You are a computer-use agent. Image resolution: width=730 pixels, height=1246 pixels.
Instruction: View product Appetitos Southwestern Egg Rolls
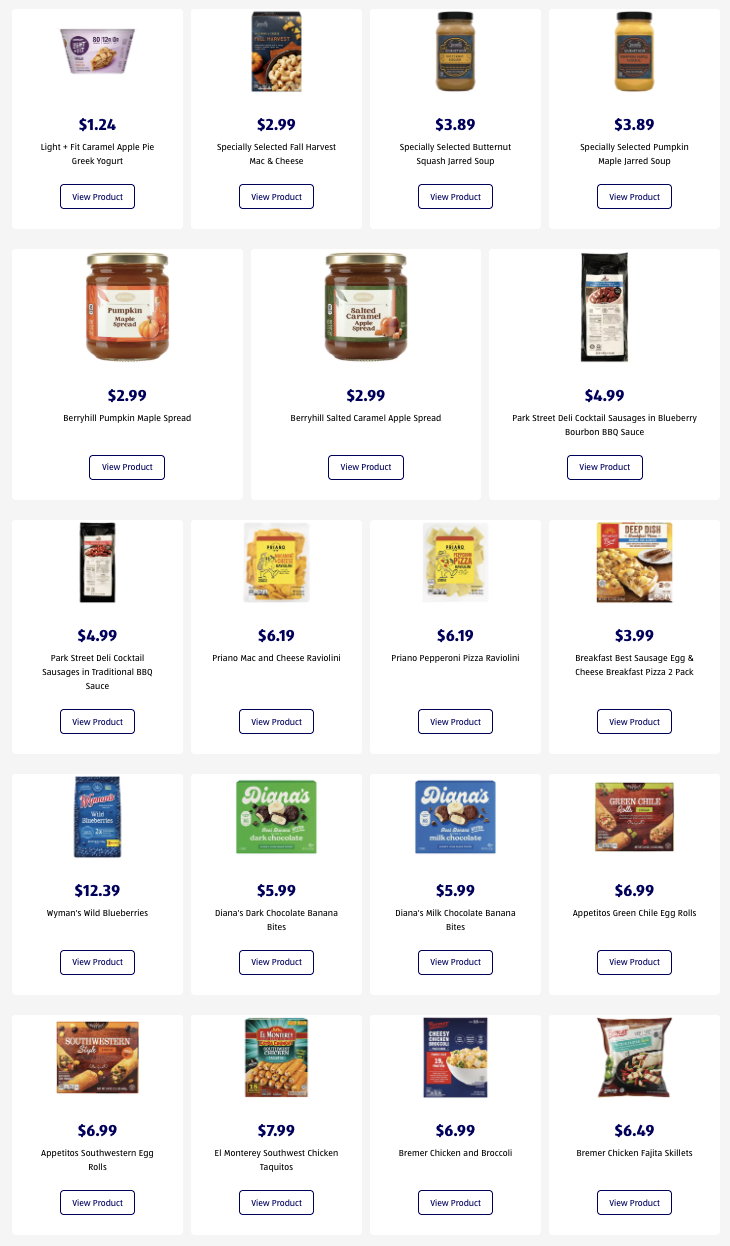[97, 1203]
